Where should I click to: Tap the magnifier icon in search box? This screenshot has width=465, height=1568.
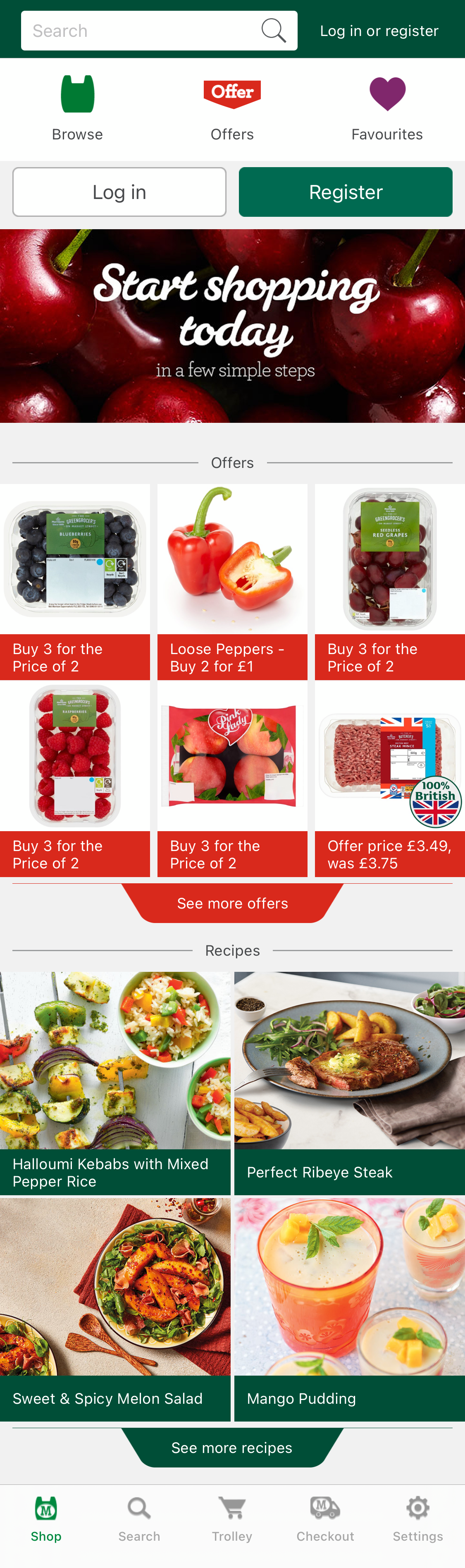click(274, 31)
